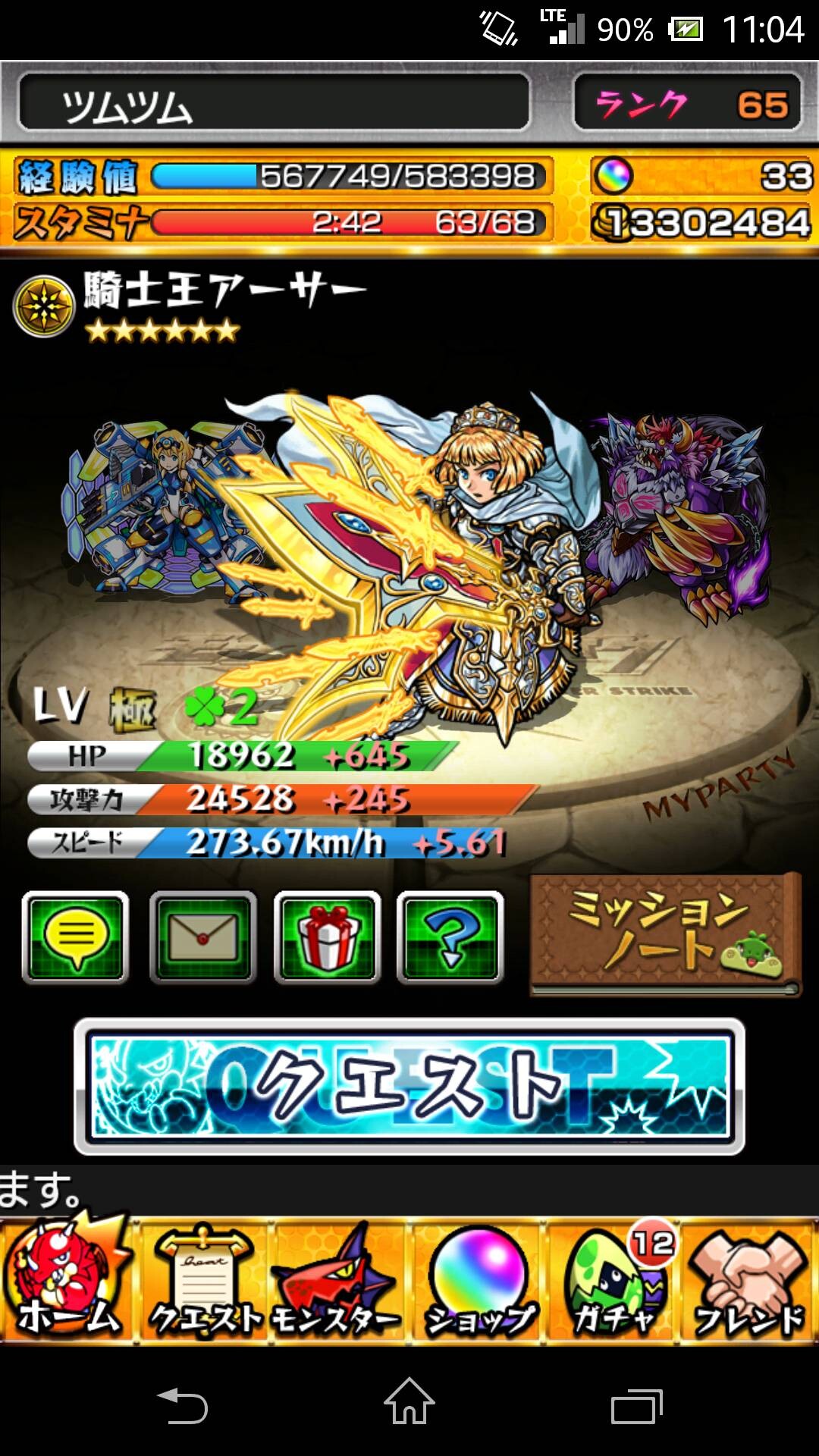Switch to the ホーム home tab
Image resolution: width=819 pixels, height=1456 pixels.
point(67,1281)
